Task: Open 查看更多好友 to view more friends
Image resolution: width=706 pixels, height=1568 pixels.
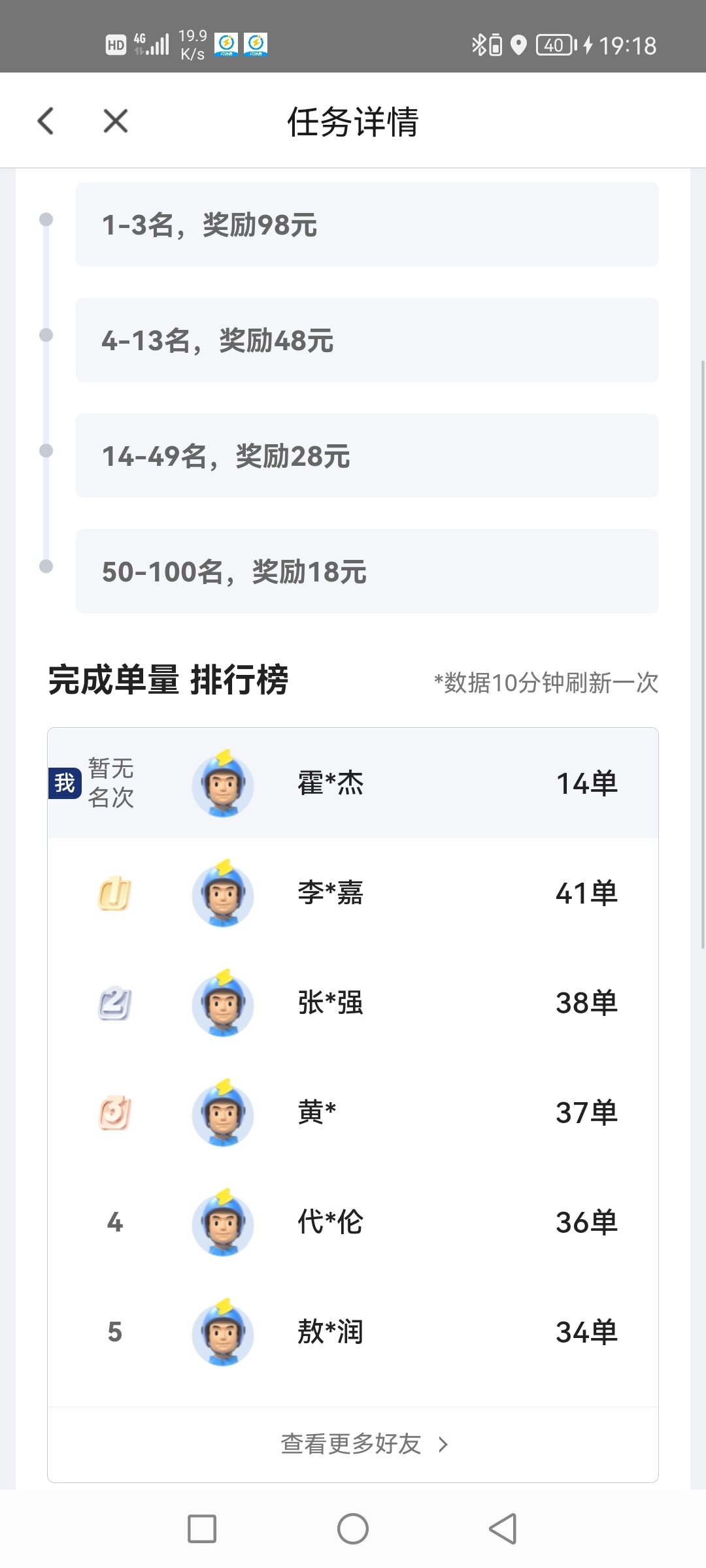Action: click(365, 1444)
